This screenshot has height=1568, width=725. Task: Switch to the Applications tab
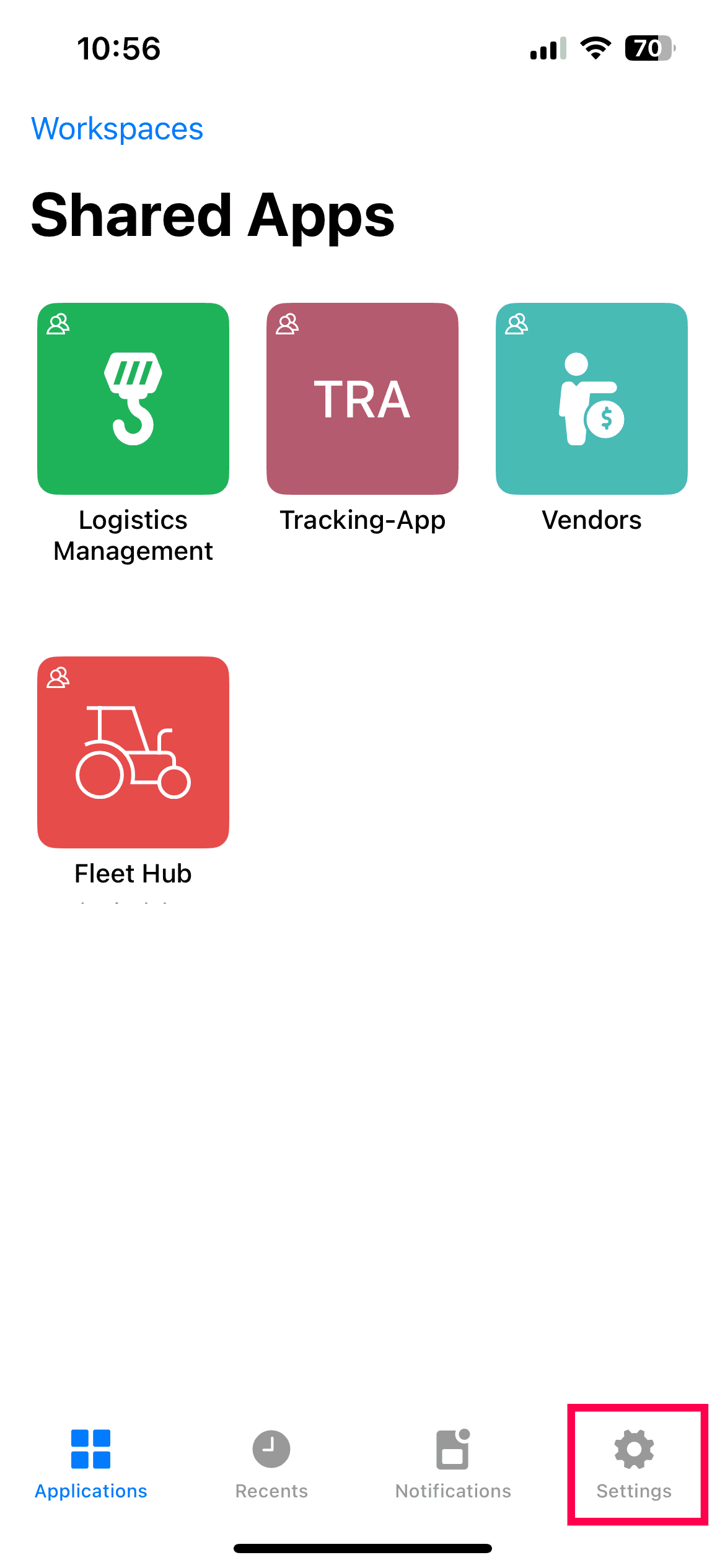[90, 1464]
